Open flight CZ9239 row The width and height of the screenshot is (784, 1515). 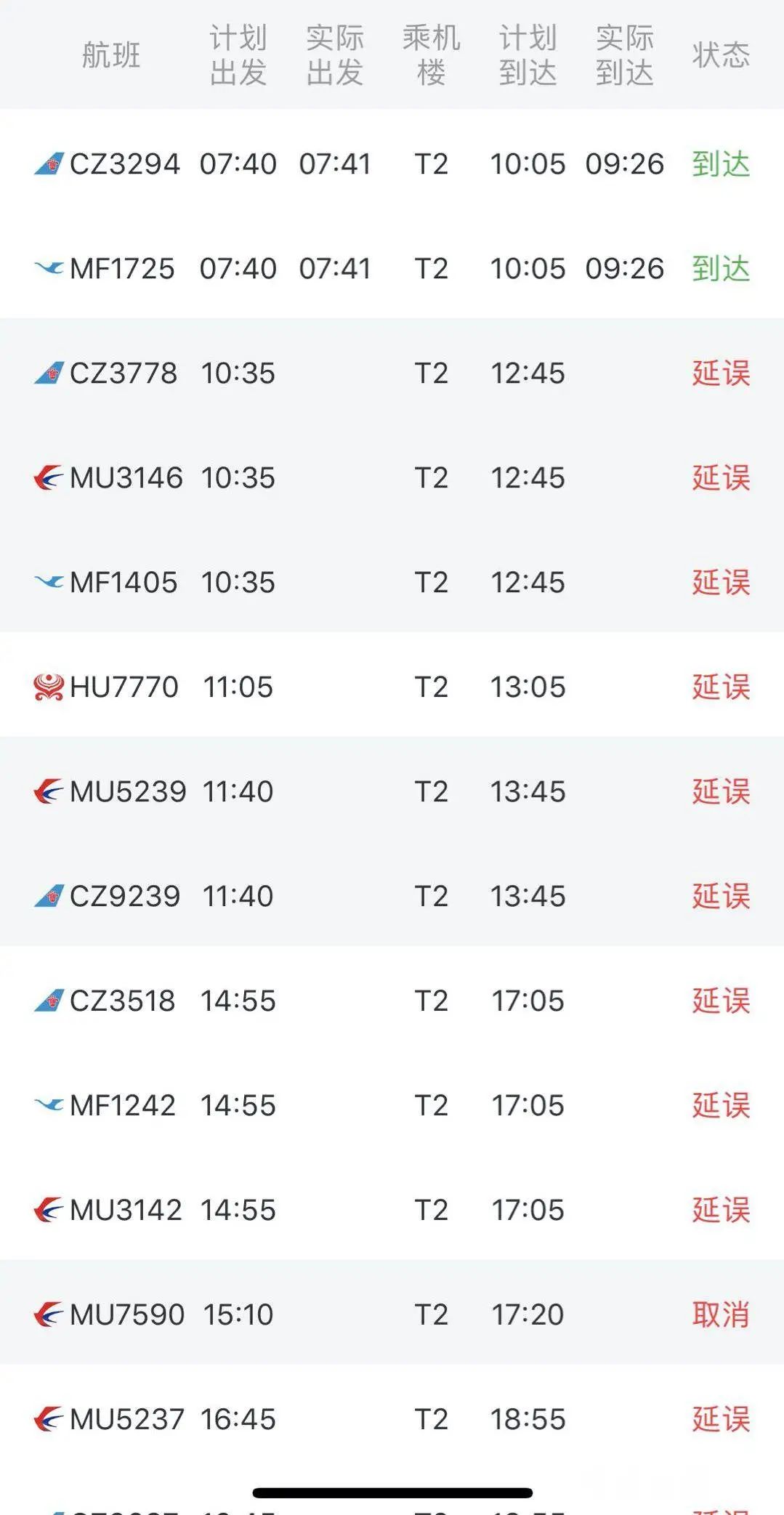point(392,896)
